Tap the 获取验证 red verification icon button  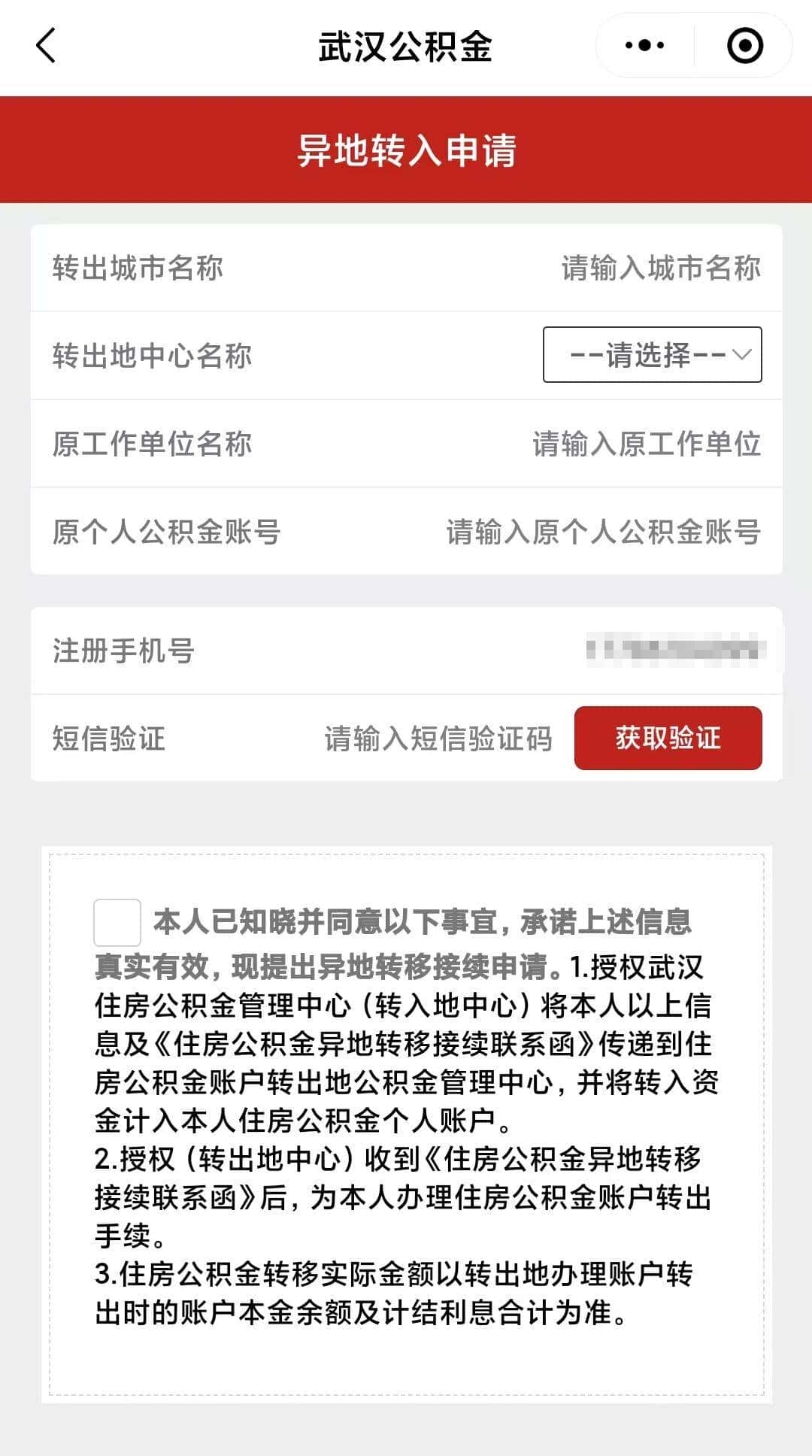click(x=668, y=739)
